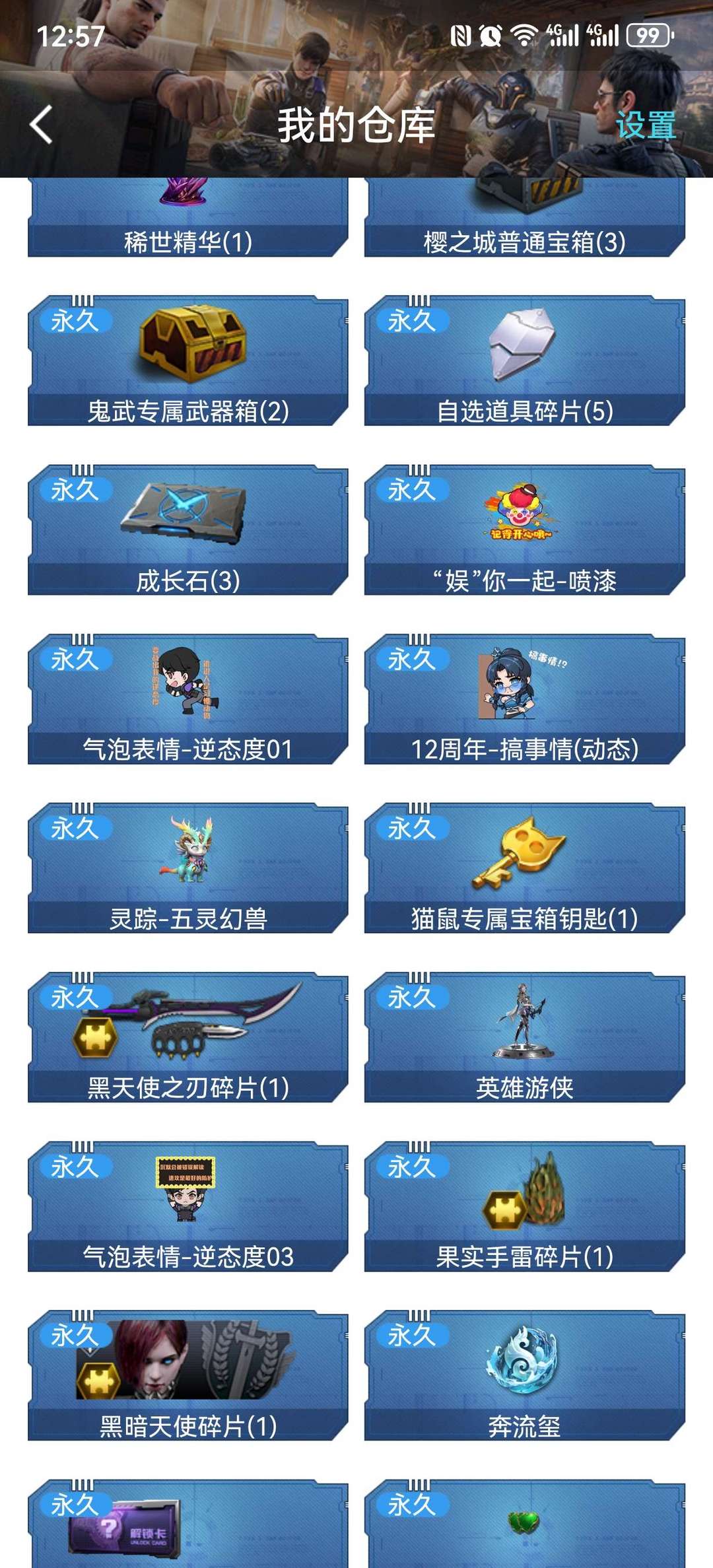Open 猫鼠专属宝箱钥匙(1)
This screenshot has width=713, height=1568.
pyautogui.click(x=525, y=868)
